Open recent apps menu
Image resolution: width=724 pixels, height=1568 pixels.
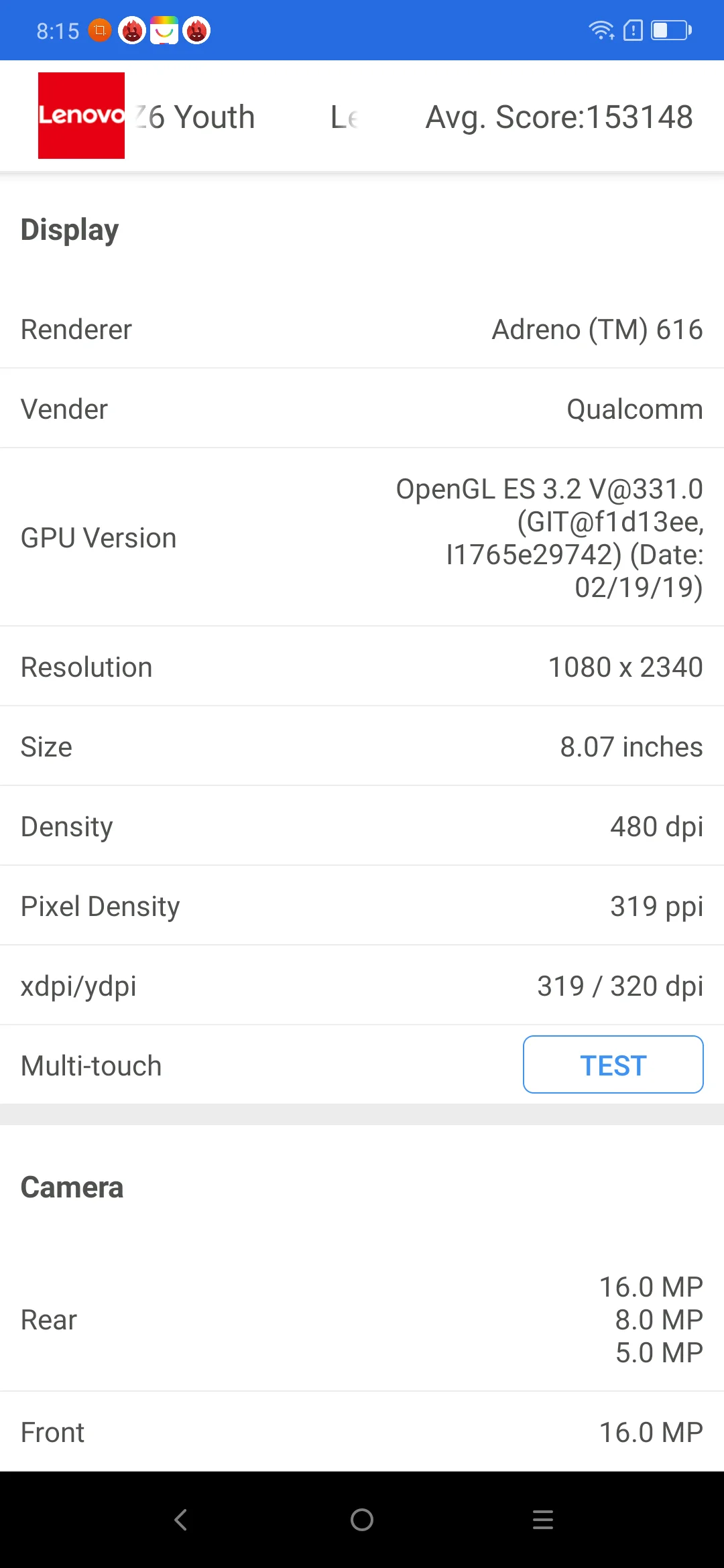543,1520
